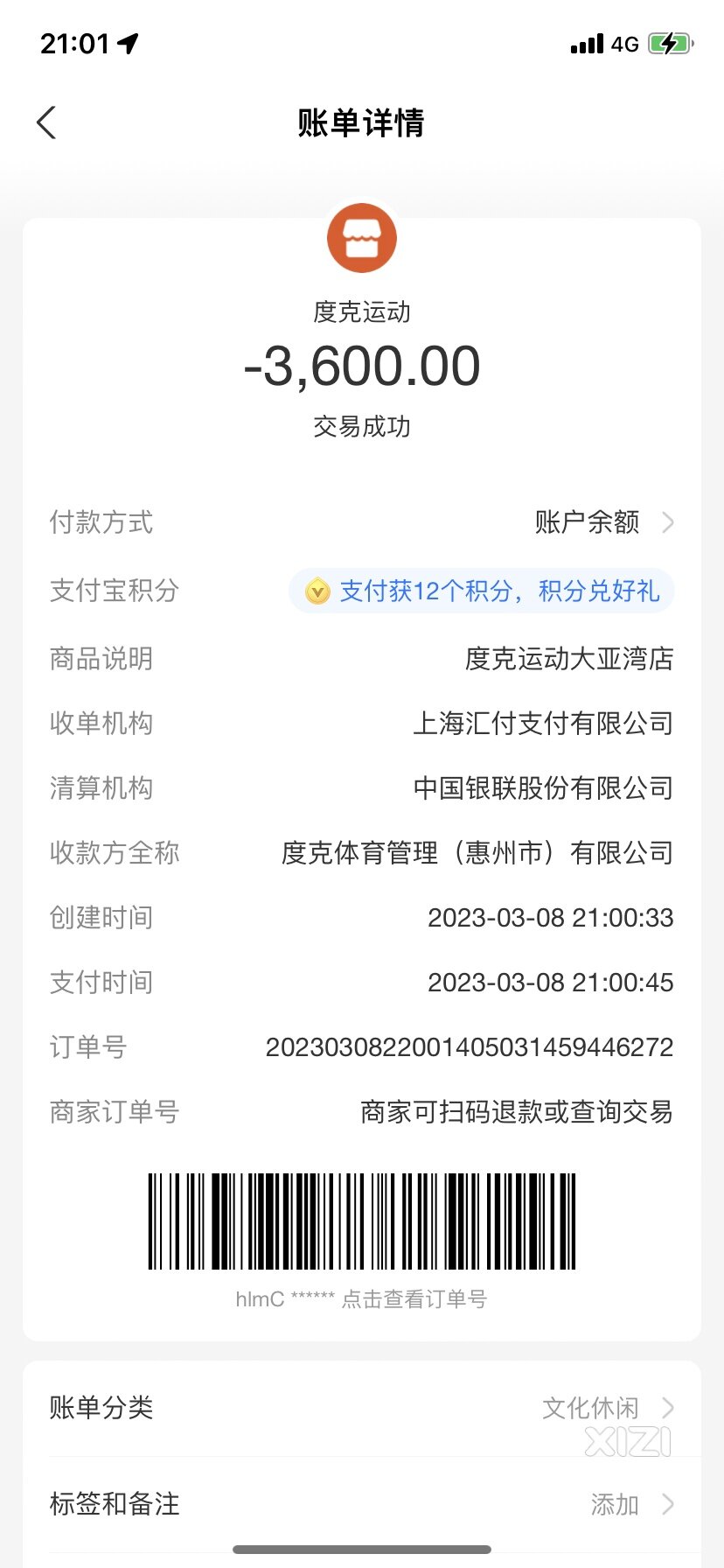This screenshot has height=1568, width=724.
Task: Go back from bill details
Action: [x=47, y=123]
